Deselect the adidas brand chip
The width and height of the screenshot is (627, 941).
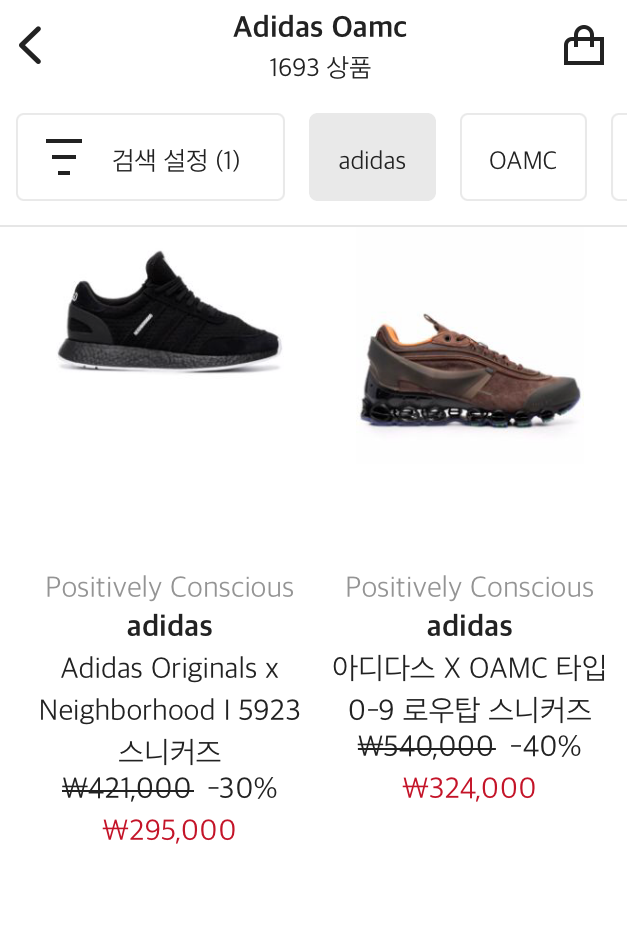pyautogui.click(x=372, y=158)
